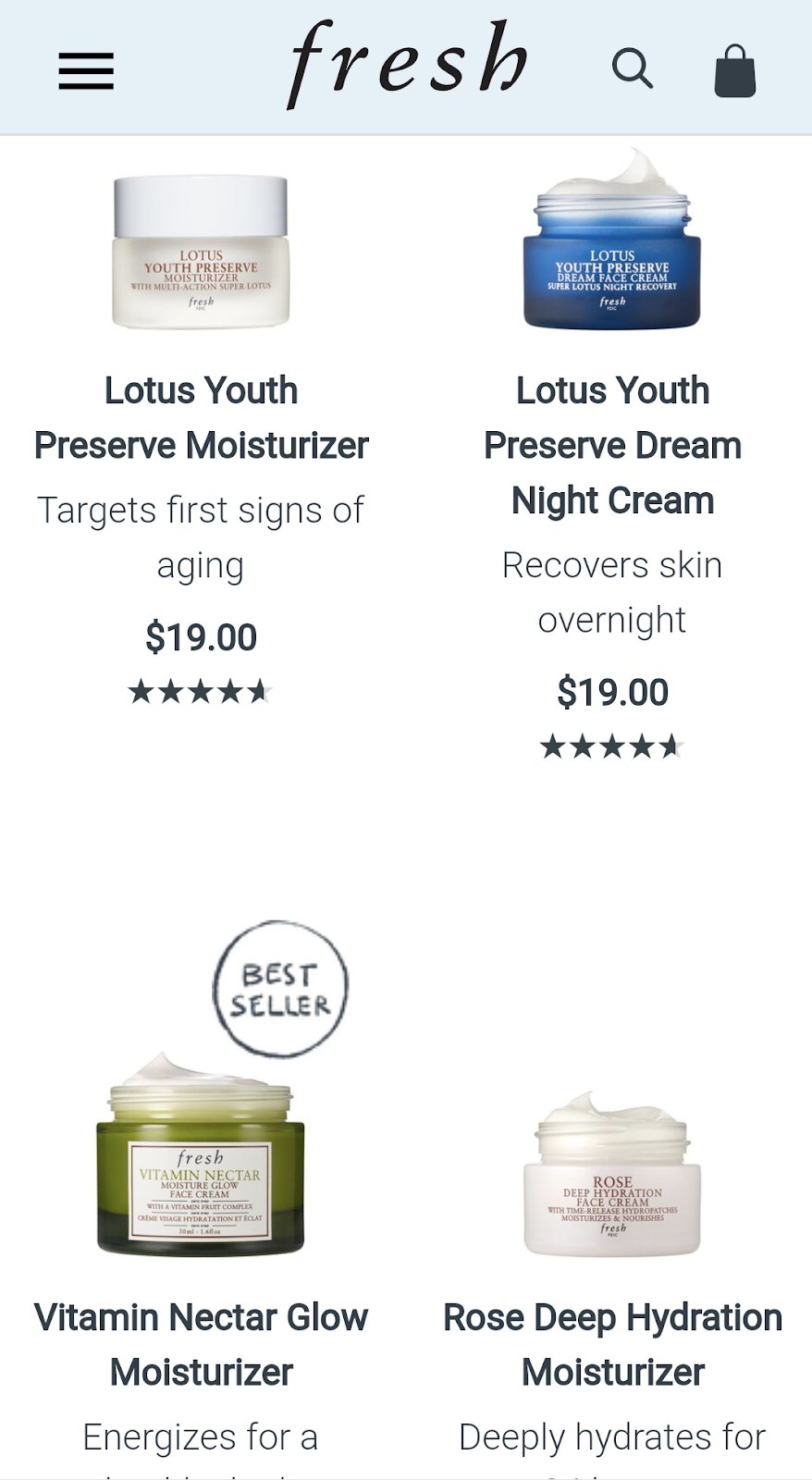Screen dimensions: 812x1480
Task: Click the 'Recovers skin overnight' description
Action: (611, 592)
